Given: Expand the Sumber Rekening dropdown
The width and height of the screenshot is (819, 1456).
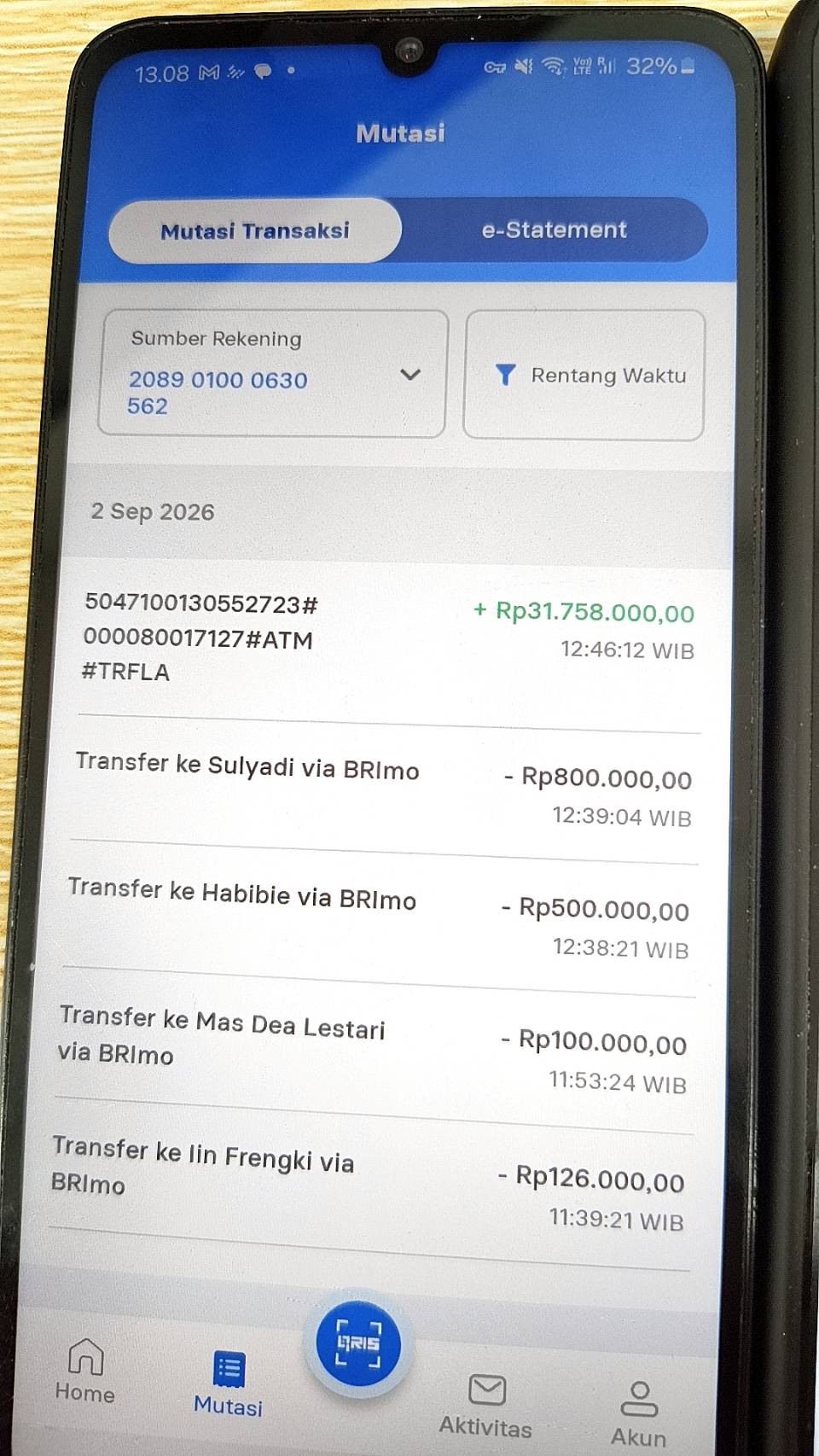Looking at the screenshot, I should click(x=273, y=374).
